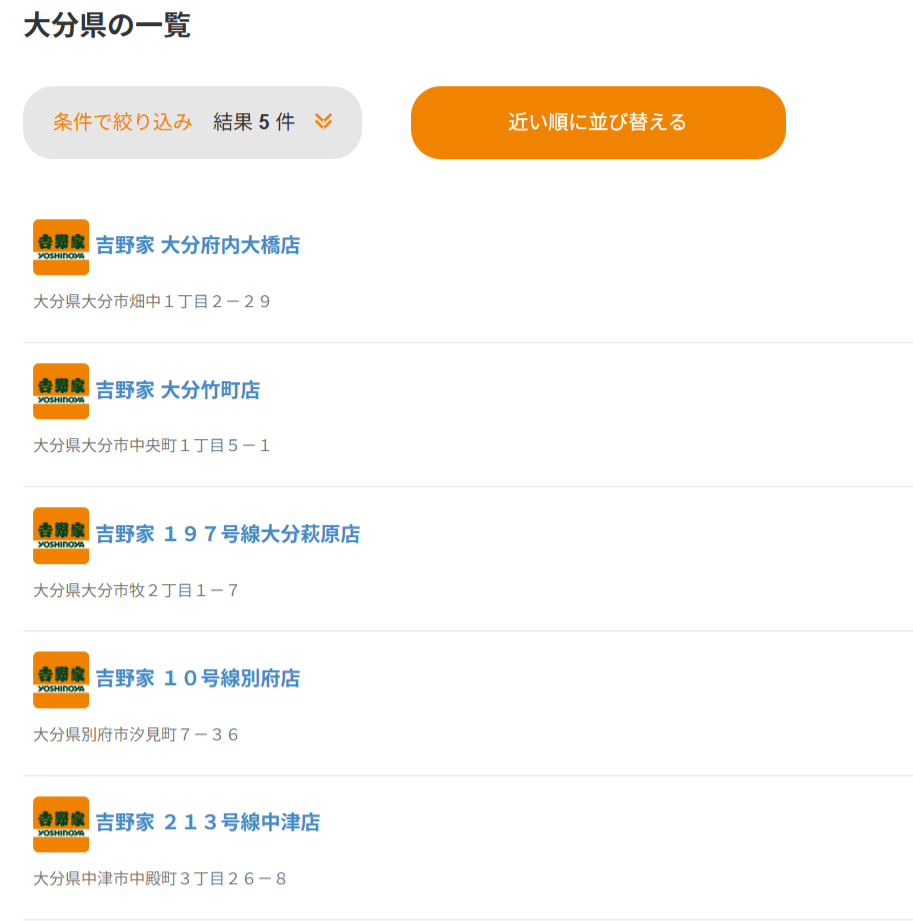The width and height of the screenshot is (913, 921).
Task: View 吉野家 １９７号線大分萩原店 details
Action: (228, 534)
